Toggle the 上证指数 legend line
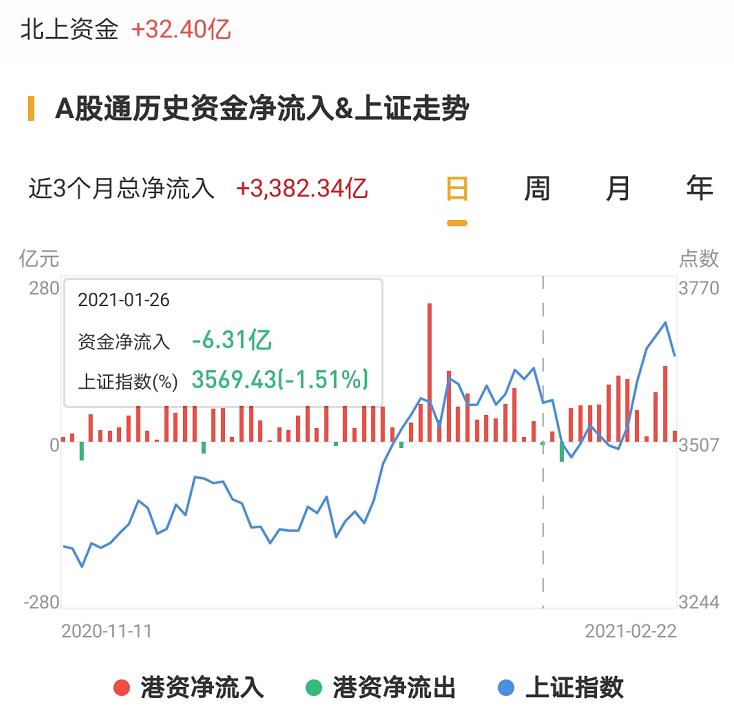Image resolution: width=734 pixels, height=720 pixels. point(560,688)
